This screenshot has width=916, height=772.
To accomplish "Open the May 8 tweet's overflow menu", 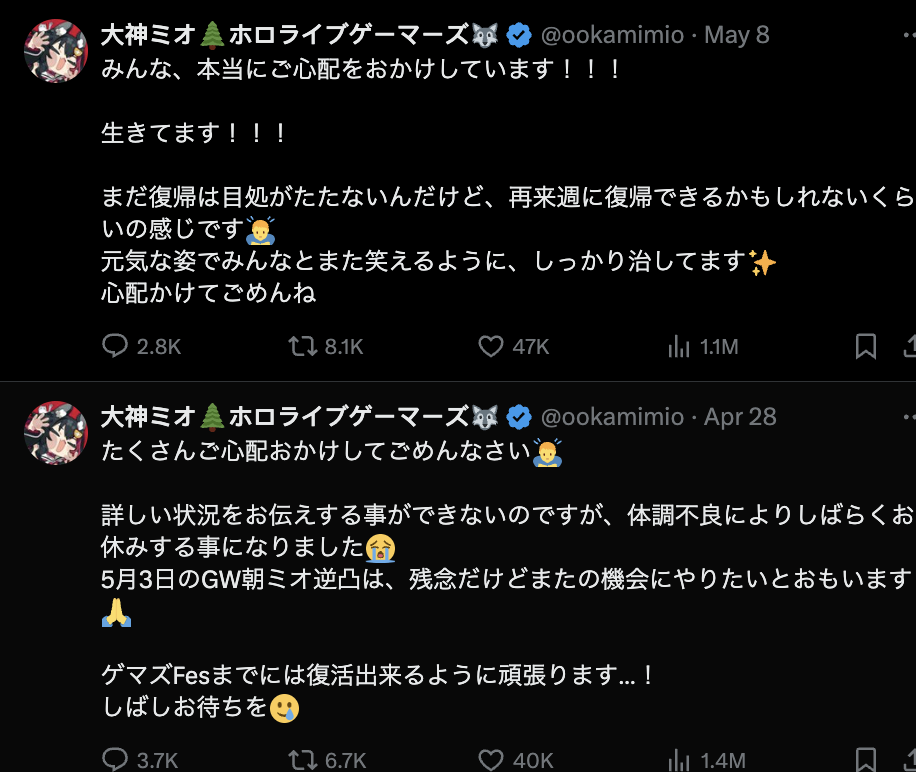I will [908, 36].
